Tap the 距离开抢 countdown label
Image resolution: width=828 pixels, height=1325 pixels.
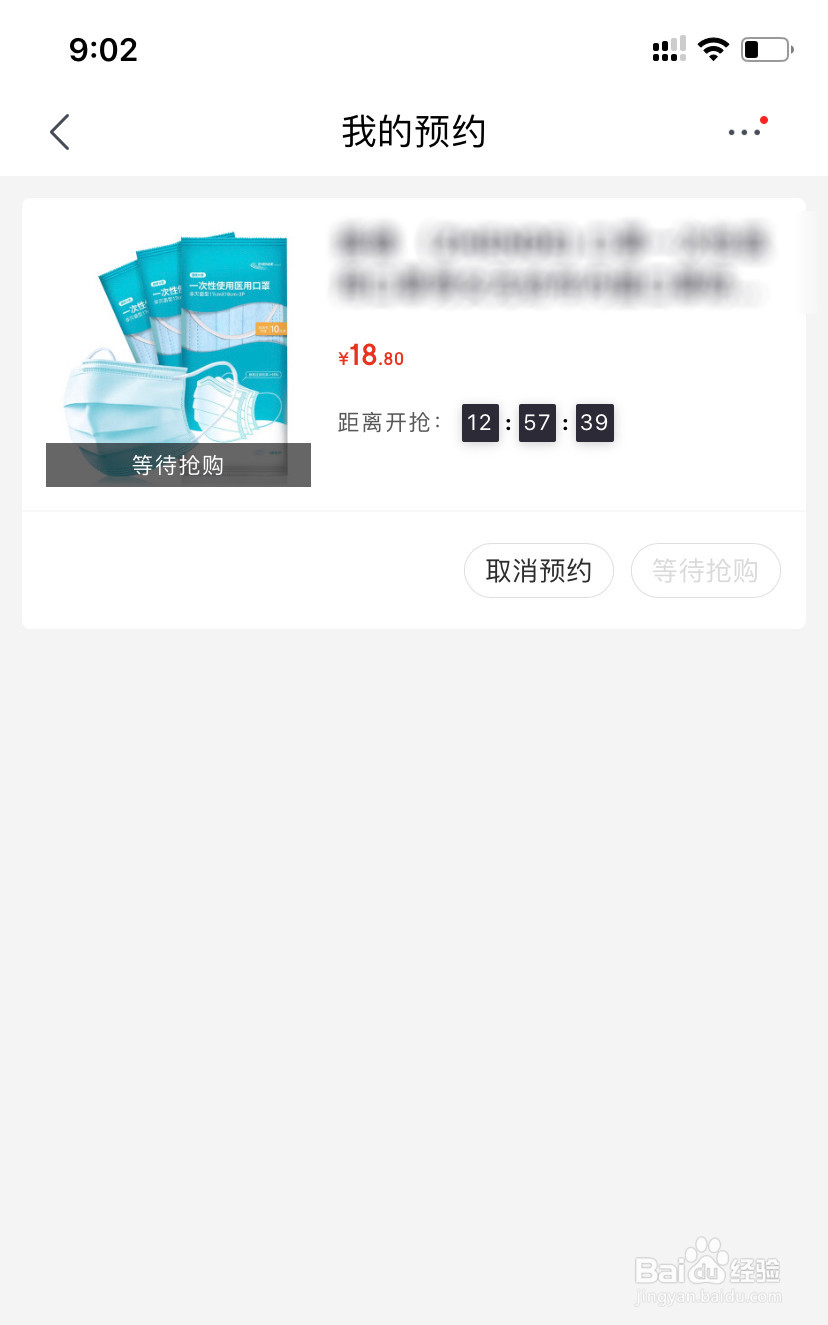[390, 422]
